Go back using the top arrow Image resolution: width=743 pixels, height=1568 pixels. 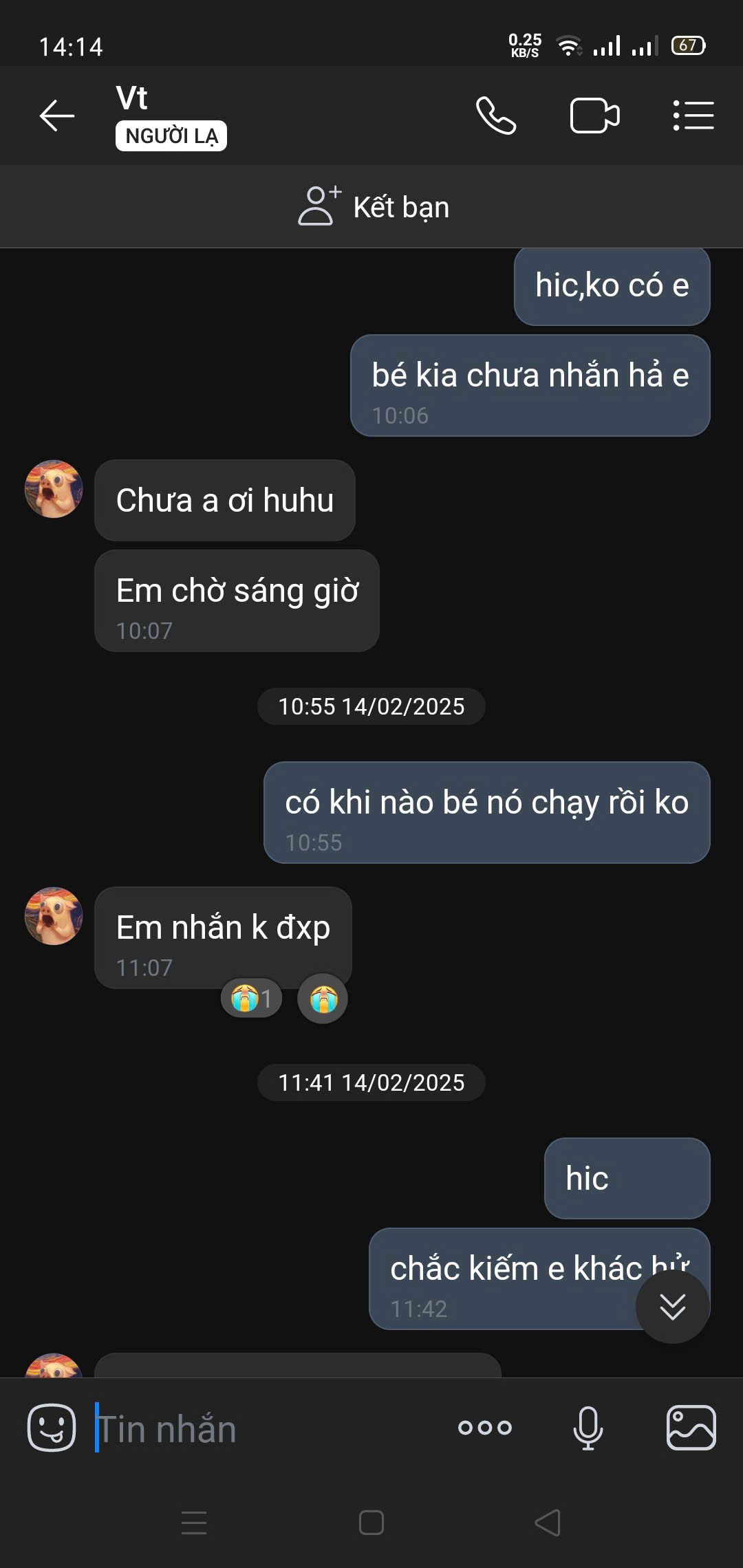point(57,115)
